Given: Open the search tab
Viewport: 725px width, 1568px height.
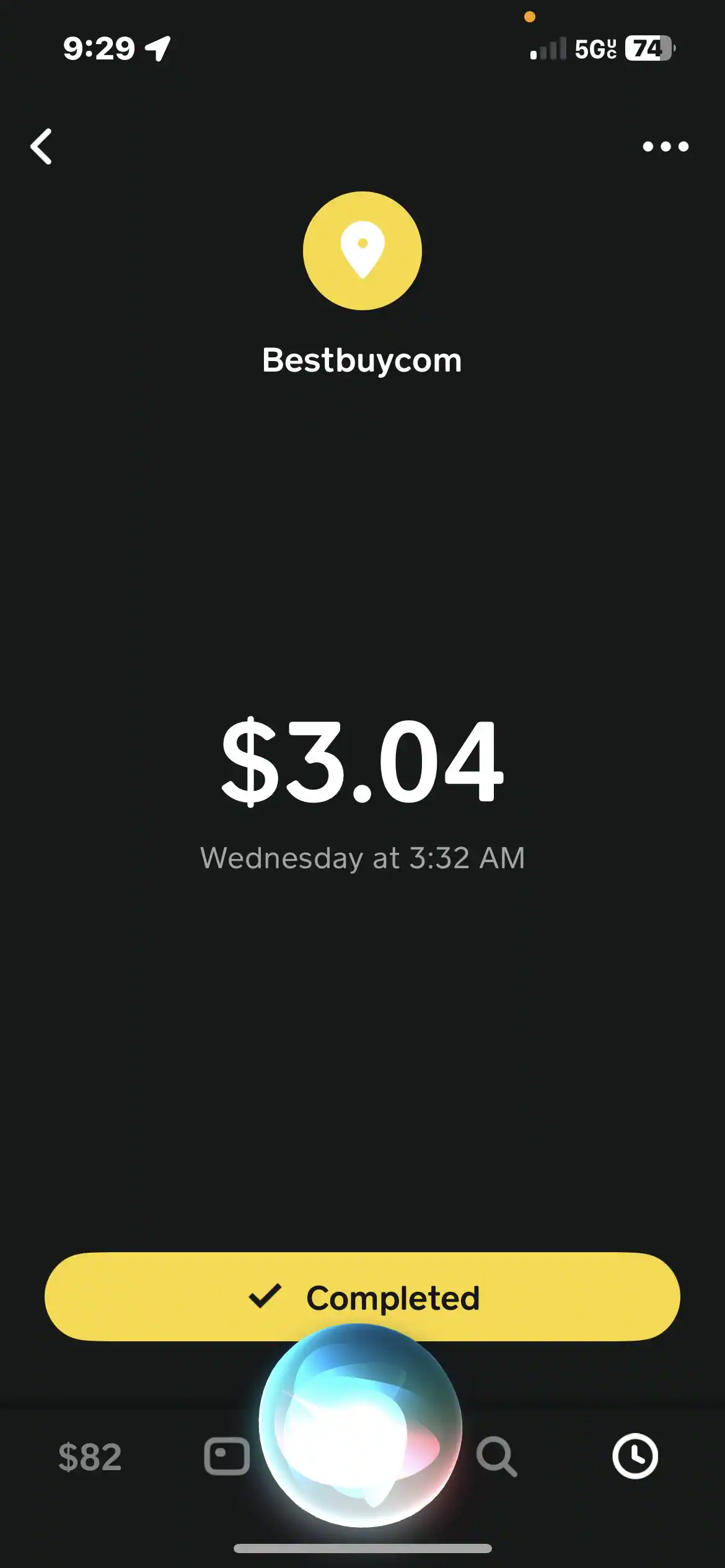Looking at the screenshot, I should click(496, 1457).
